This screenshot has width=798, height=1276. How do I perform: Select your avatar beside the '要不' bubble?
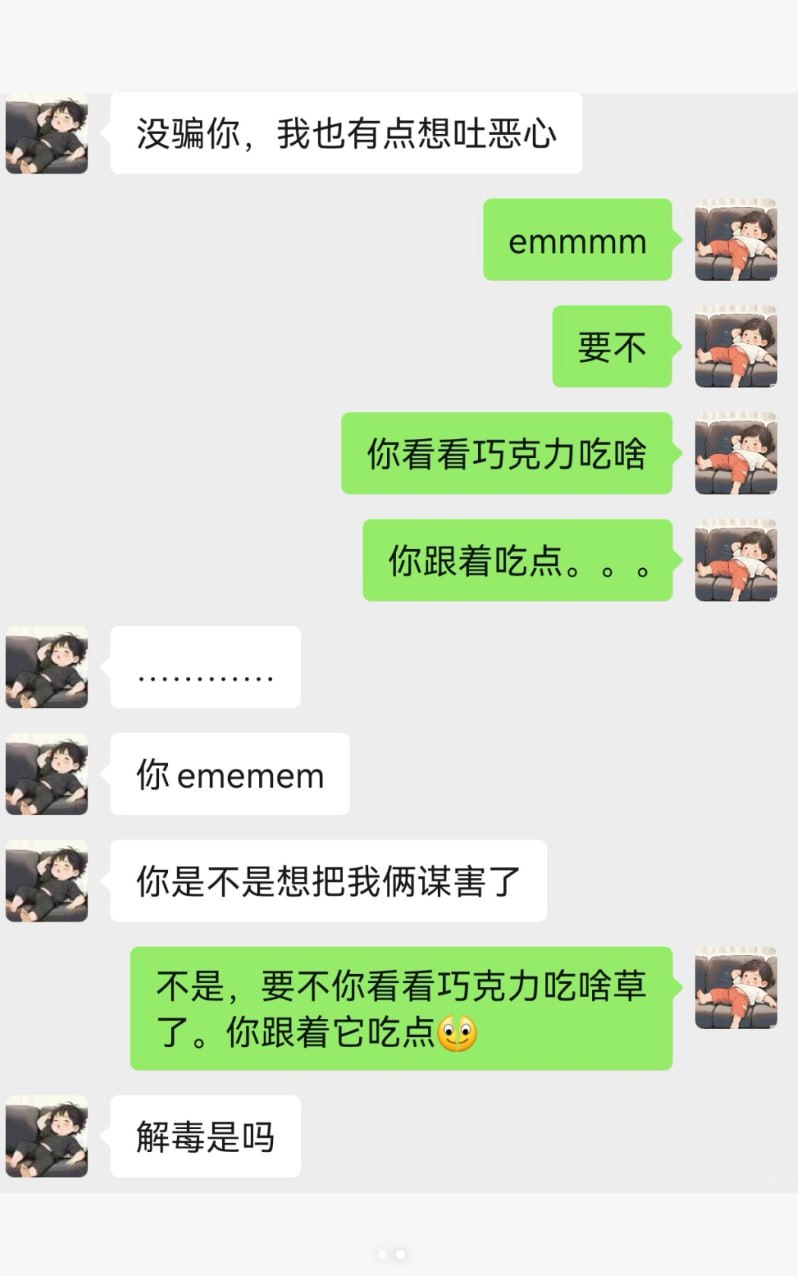point(736,348)
